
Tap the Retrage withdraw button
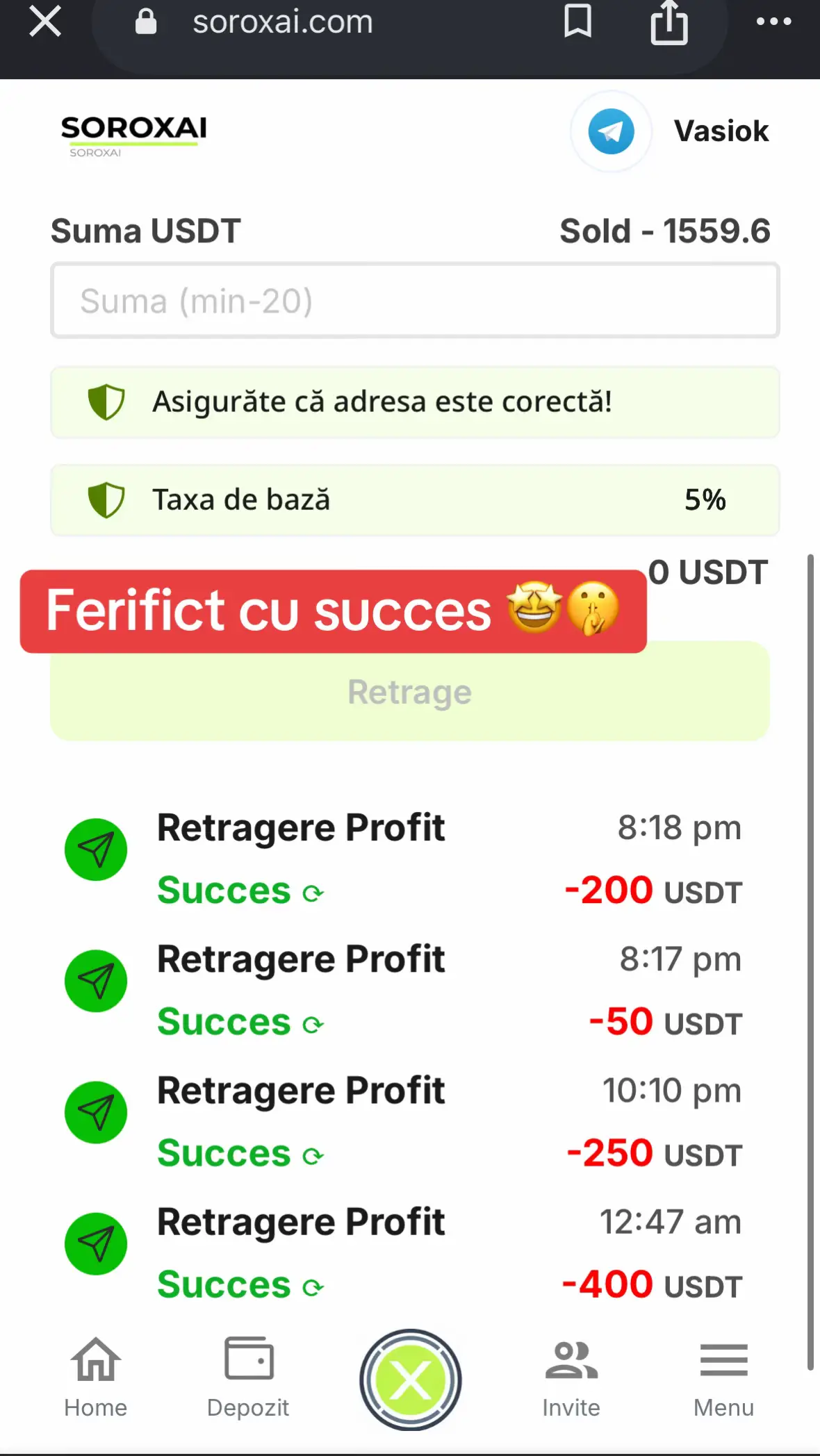(x=410, y=691)
